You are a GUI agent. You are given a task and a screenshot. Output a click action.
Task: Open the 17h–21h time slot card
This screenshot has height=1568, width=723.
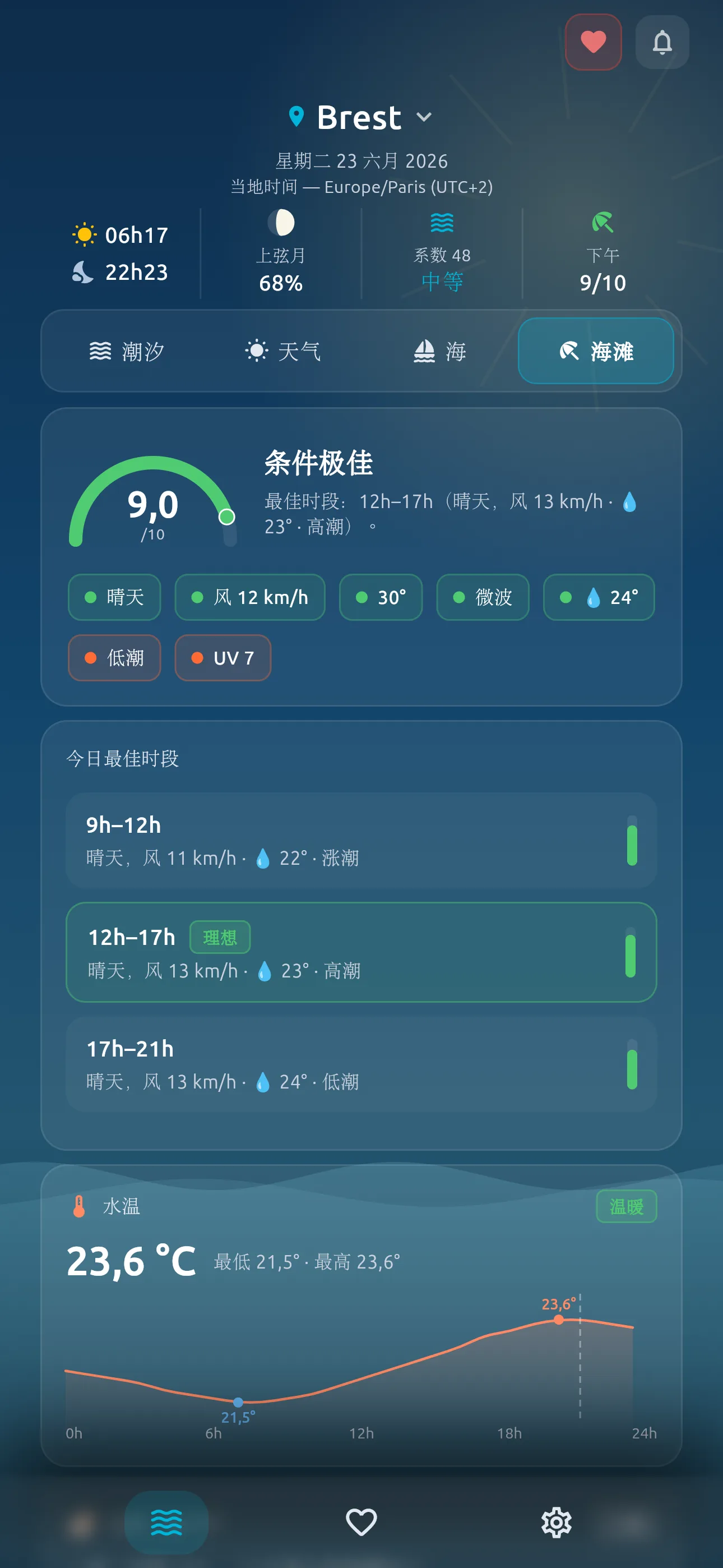(361, 1064)
